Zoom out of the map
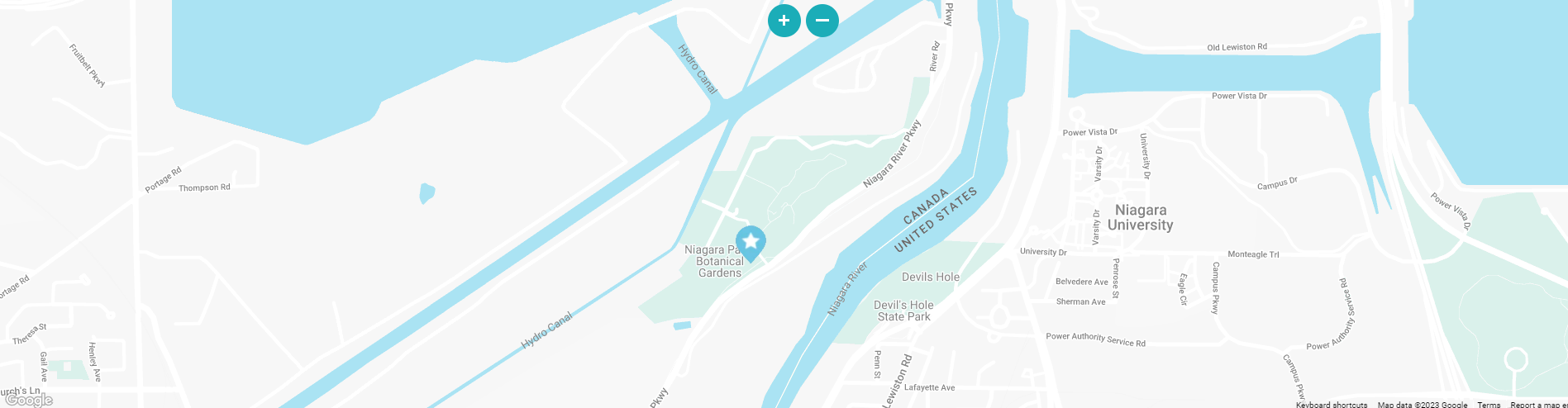The height and width of the screenshot is (408, 1568). (822, 21)
